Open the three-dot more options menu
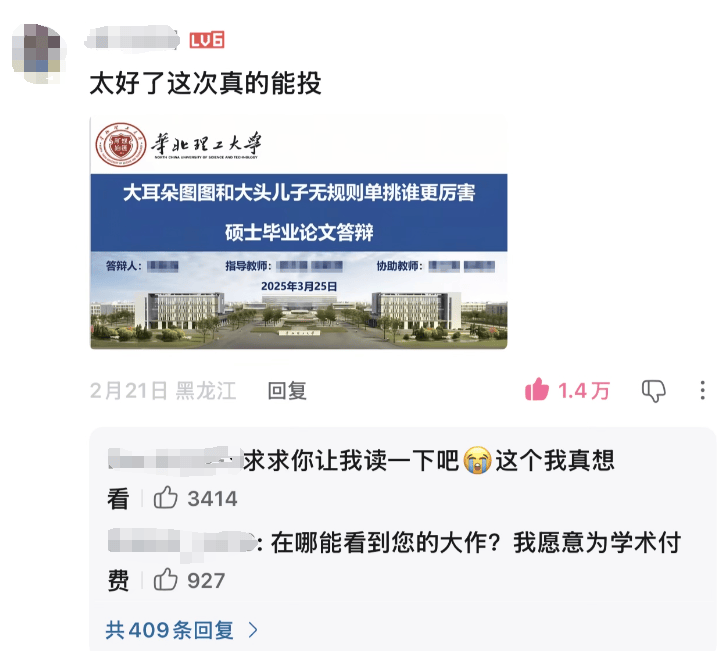This screenshot has height=651, width=722. 703,391
